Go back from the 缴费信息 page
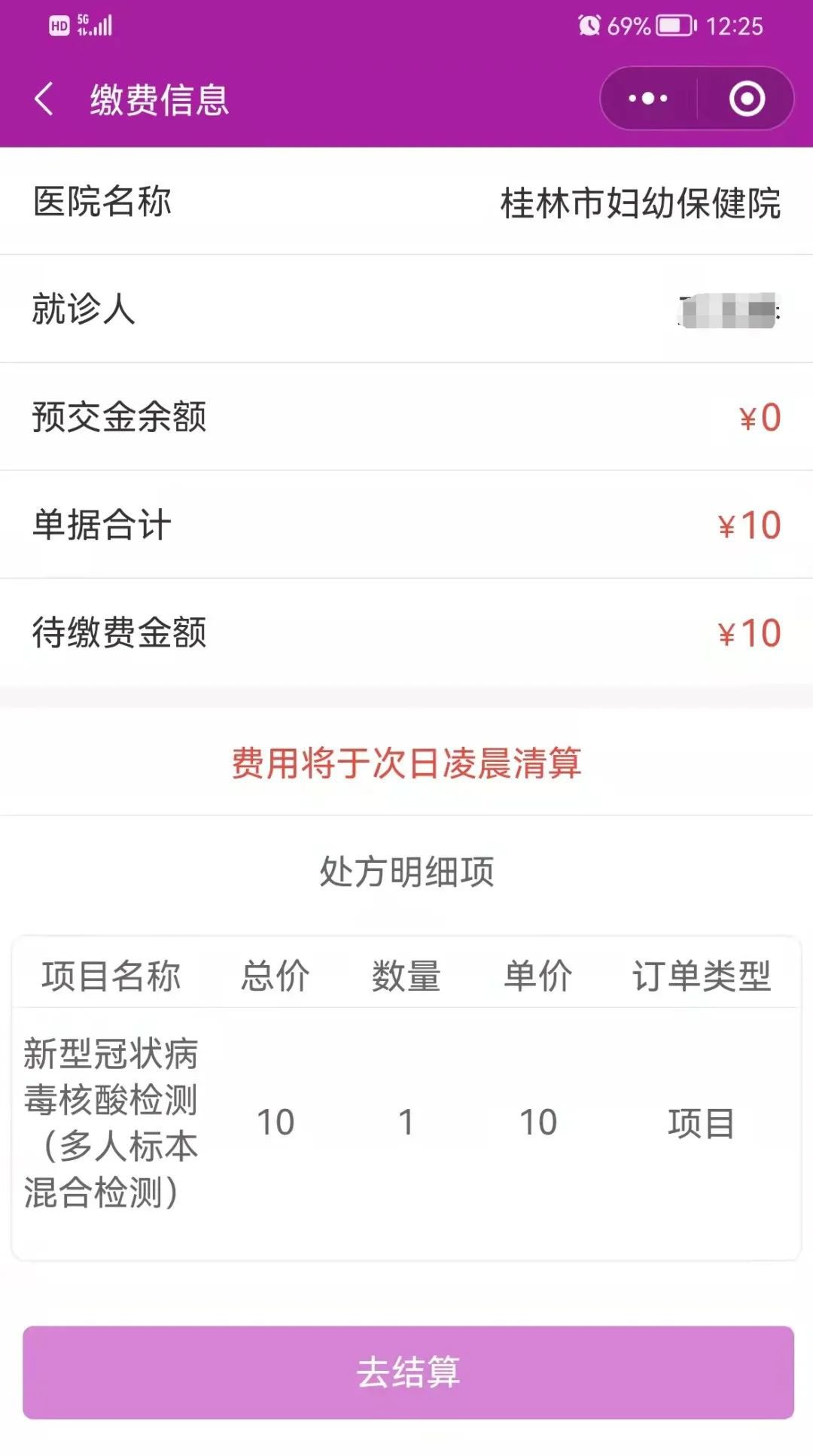The height and width of the screenshot is (1456, 813). coord(44,99)
